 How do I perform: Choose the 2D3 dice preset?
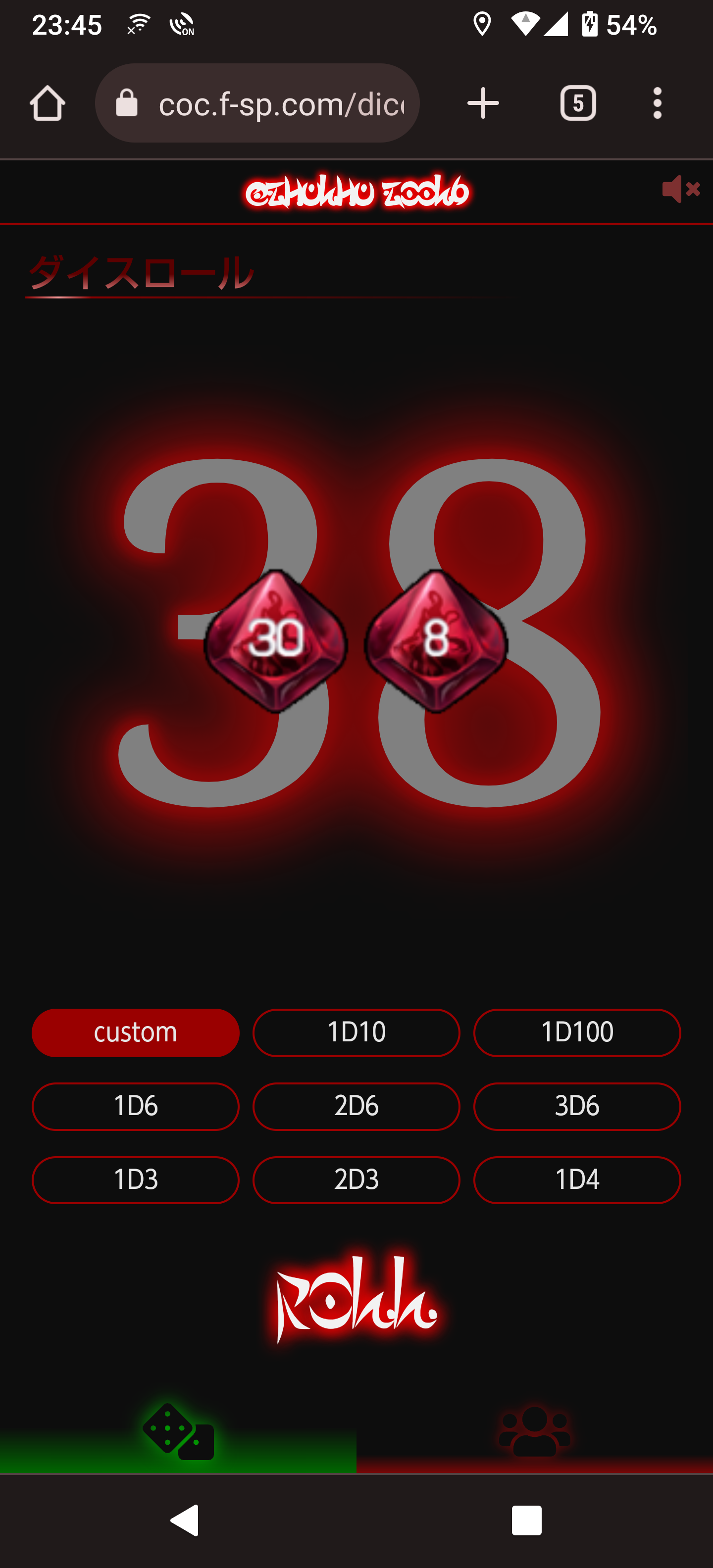coord(356,1180)
